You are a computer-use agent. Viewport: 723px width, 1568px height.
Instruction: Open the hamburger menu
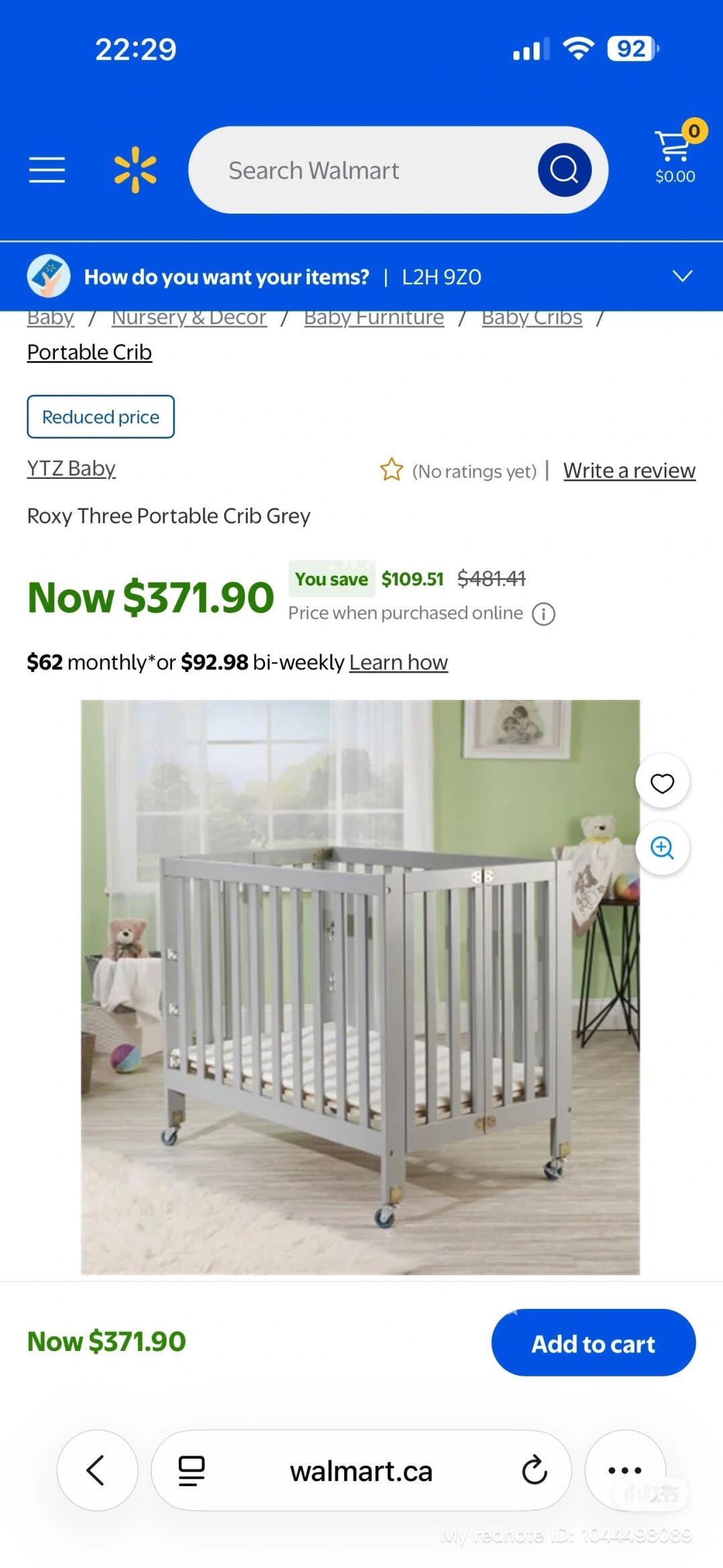(47, 170)
